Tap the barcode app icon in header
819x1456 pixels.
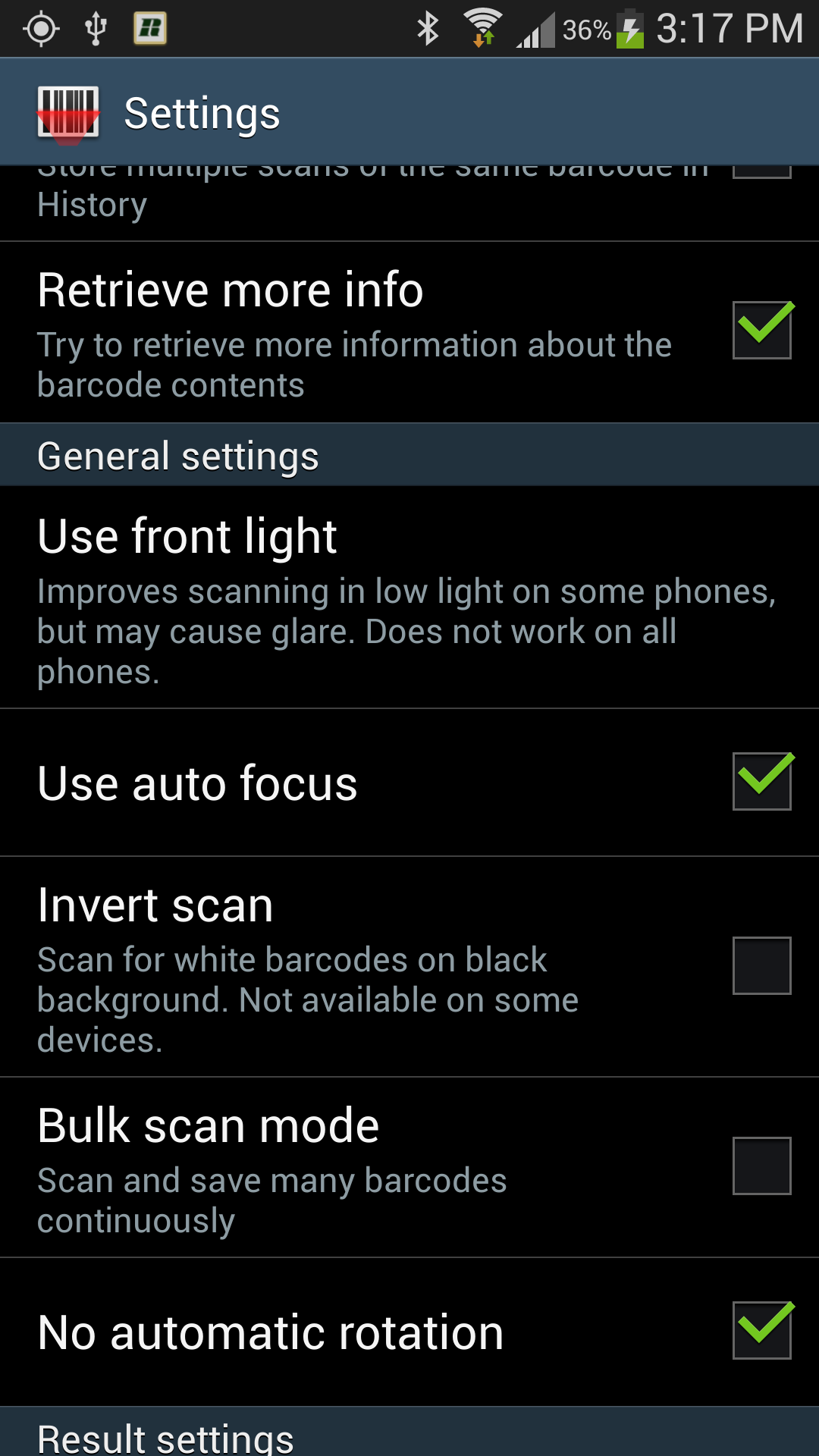(x=68, y=114)
